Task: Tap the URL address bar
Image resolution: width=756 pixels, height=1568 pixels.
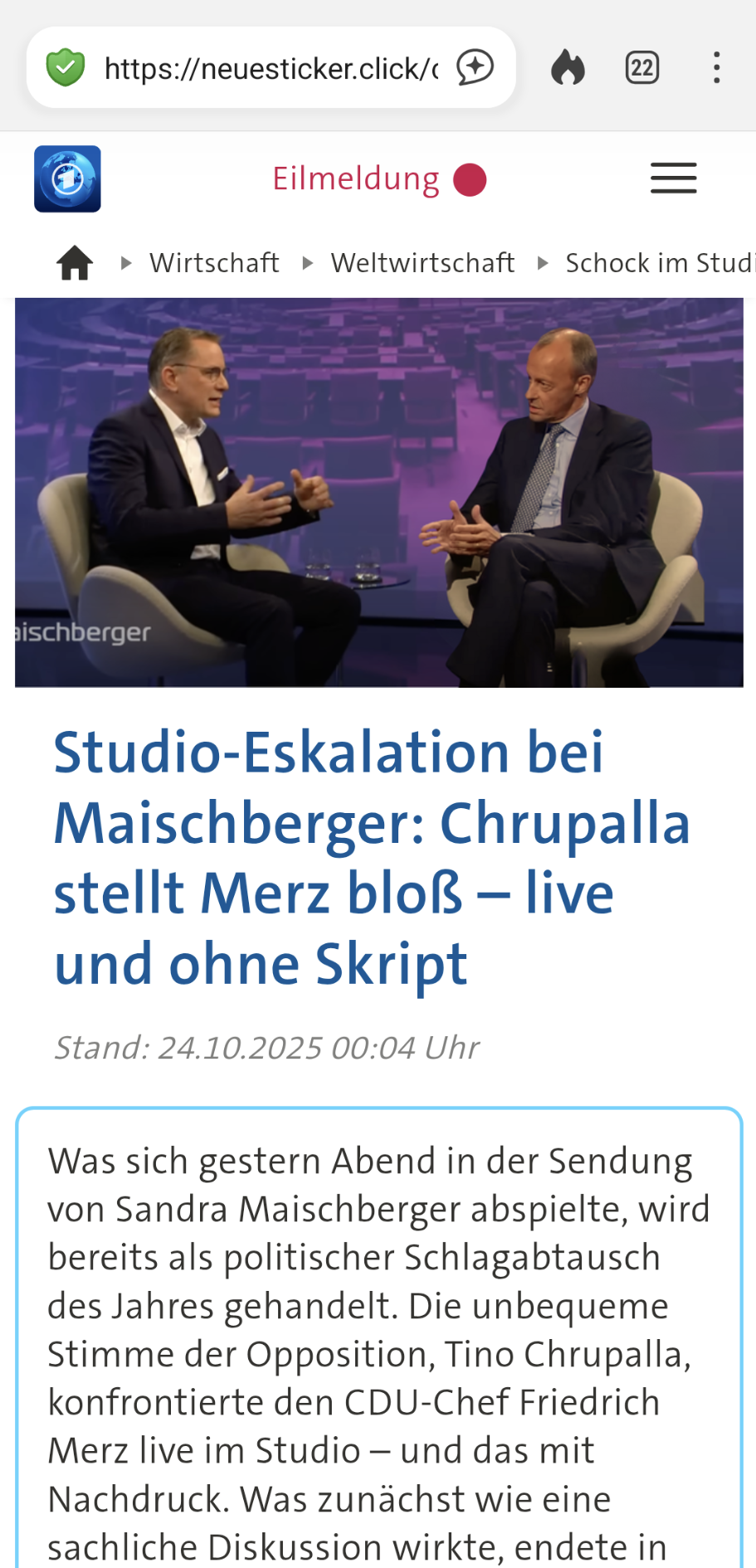Action: (x=270, y=68)
